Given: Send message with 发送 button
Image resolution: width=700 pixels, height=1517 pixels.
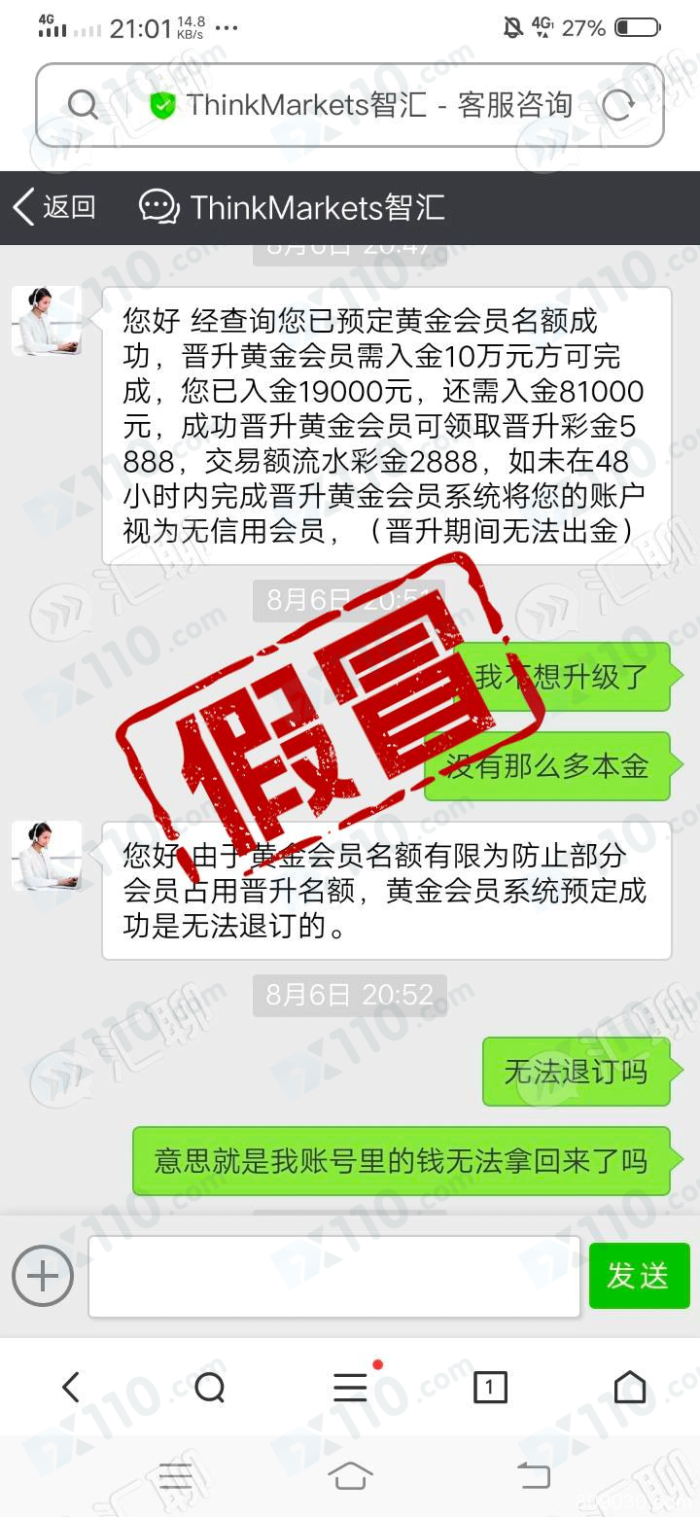Looking at the screenshot, I should (x=638, y=1276).
